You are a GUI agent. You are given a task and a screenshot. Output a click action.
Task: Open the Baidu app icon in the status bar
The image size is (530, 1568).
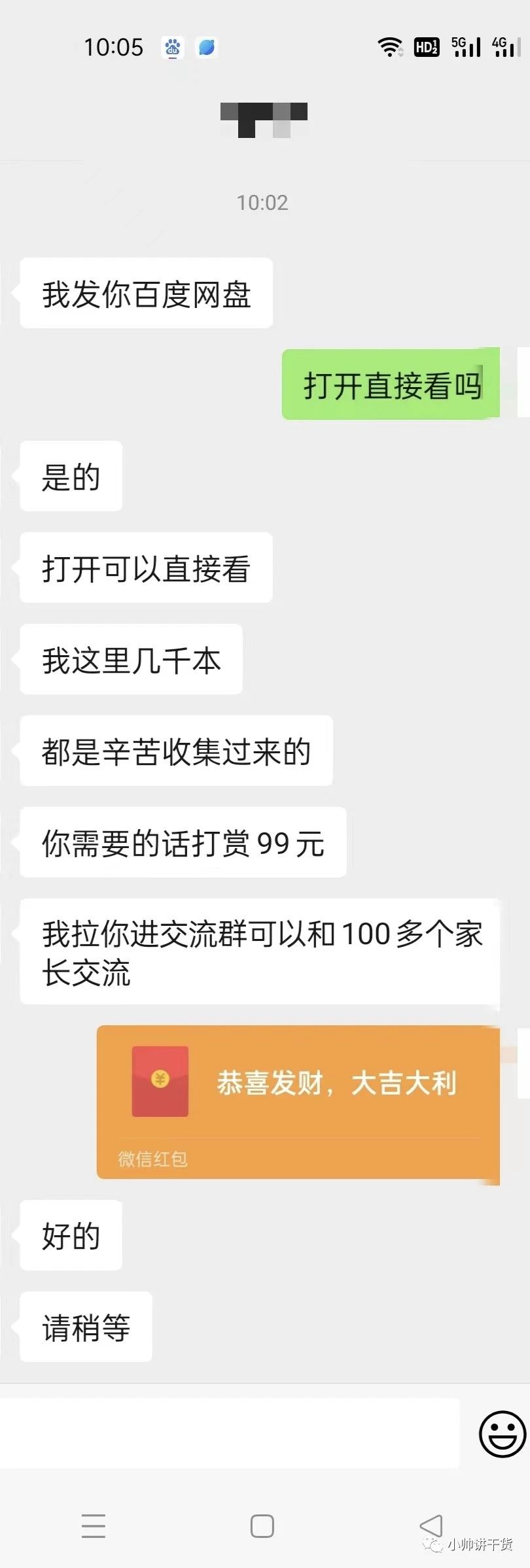pyautogui.click(x=173, y=47)
